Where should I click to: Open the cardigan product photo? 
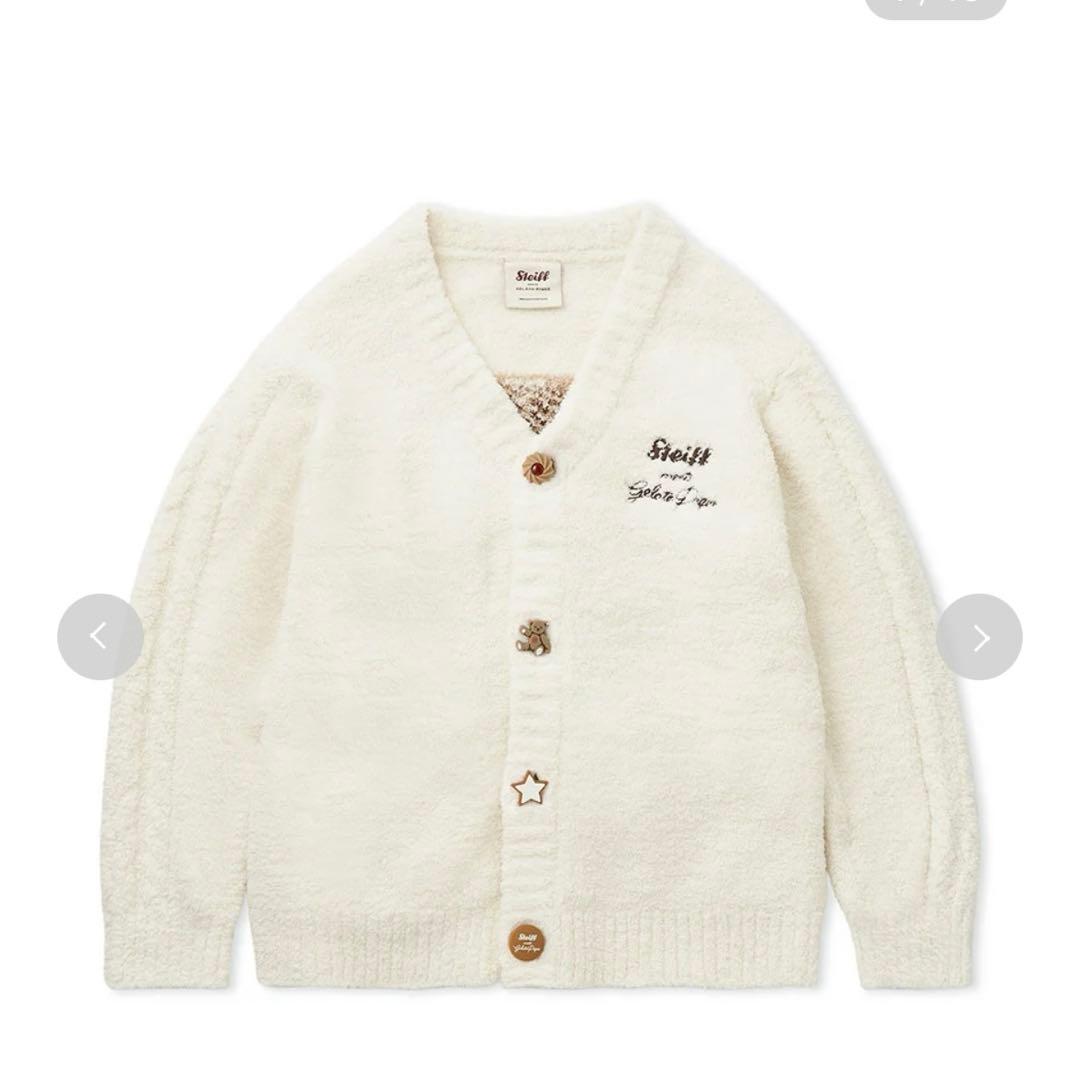pos(540,600)
